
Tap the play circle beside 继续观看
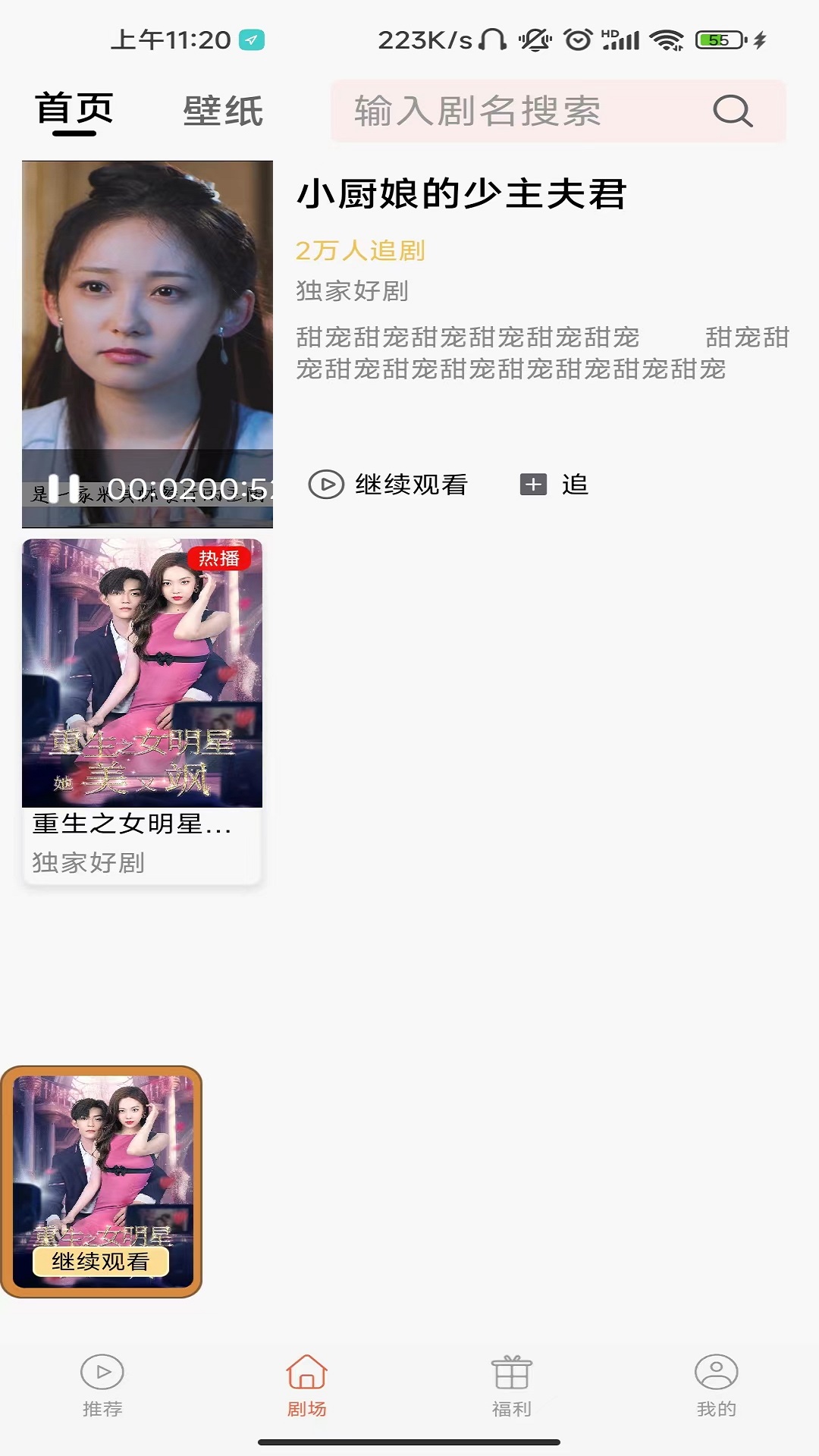click(x=325, y=485)
